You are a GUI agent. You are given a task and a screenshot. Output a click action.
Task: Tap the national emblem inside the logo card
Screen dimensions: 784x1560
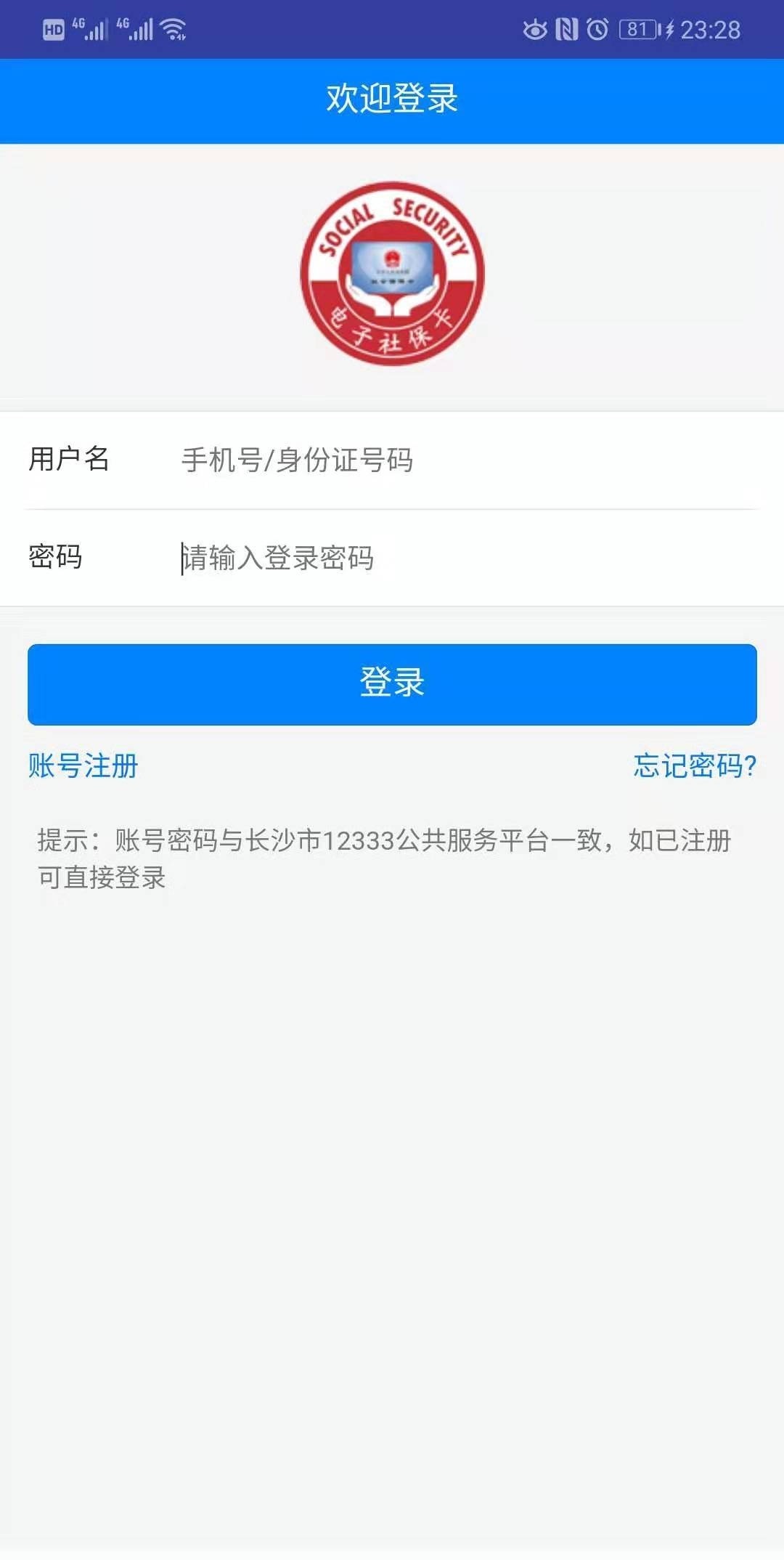click(x=391, y=259)
